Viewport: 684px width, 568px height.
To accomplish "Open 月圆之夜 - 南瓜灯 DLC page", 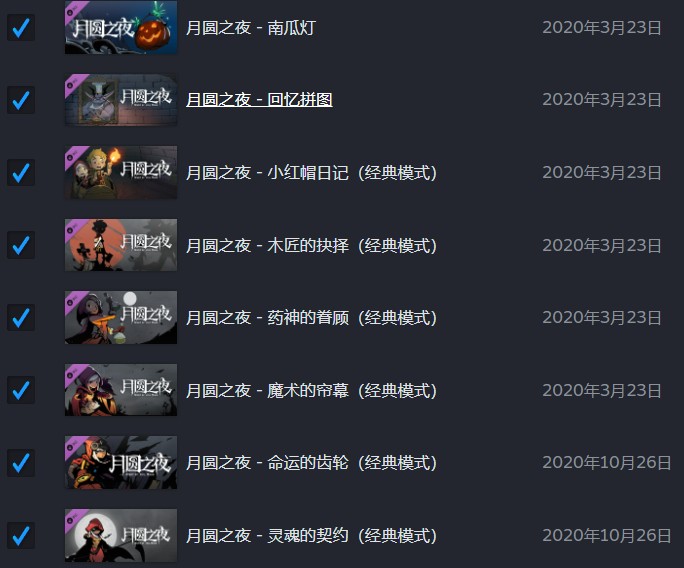I will [x=250, y=27].
